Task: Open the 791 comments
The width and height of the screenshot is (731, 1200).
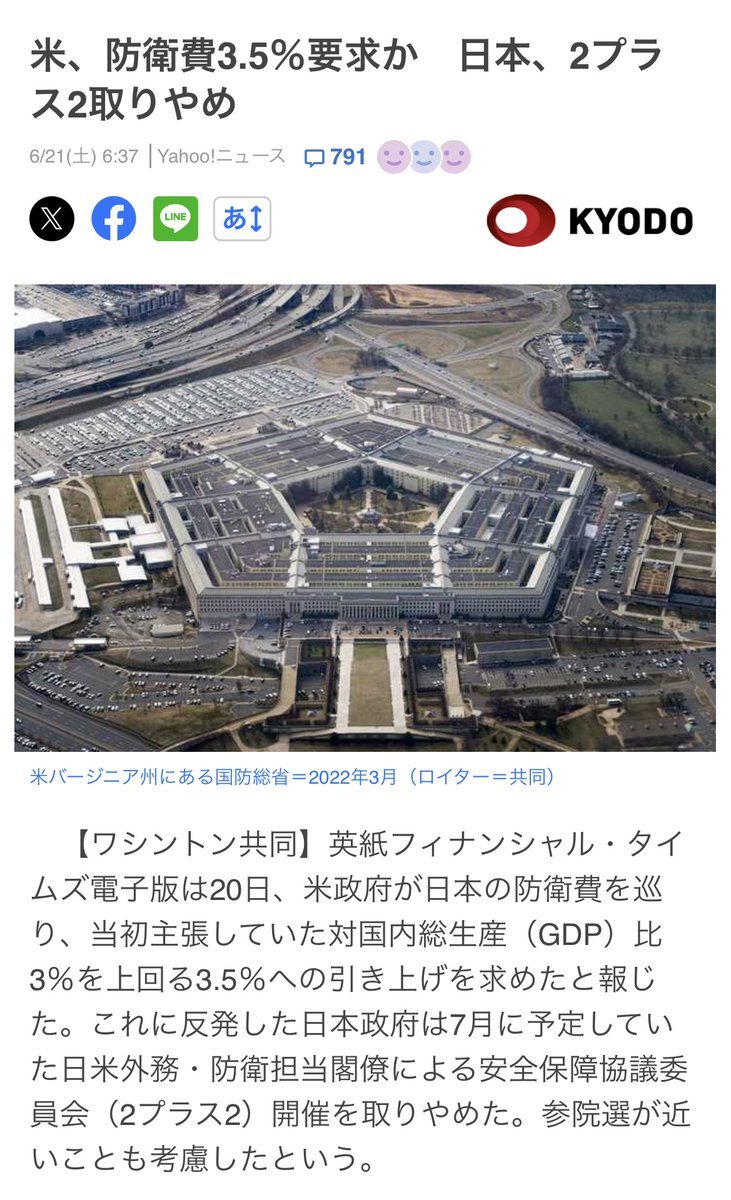Action: coord(336,157)
